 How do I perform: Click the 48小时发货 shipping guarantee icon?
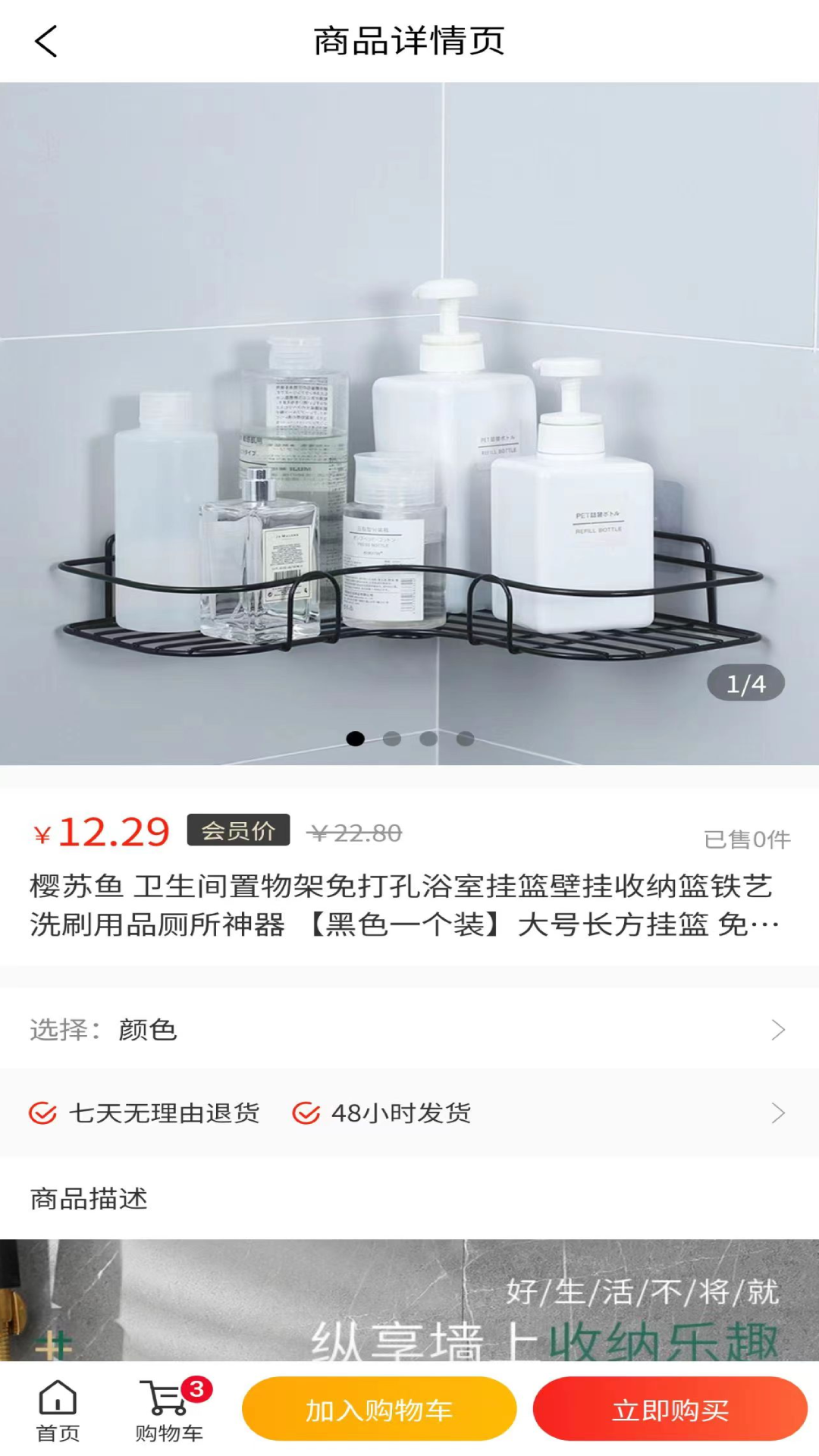tap(306, 1112)
